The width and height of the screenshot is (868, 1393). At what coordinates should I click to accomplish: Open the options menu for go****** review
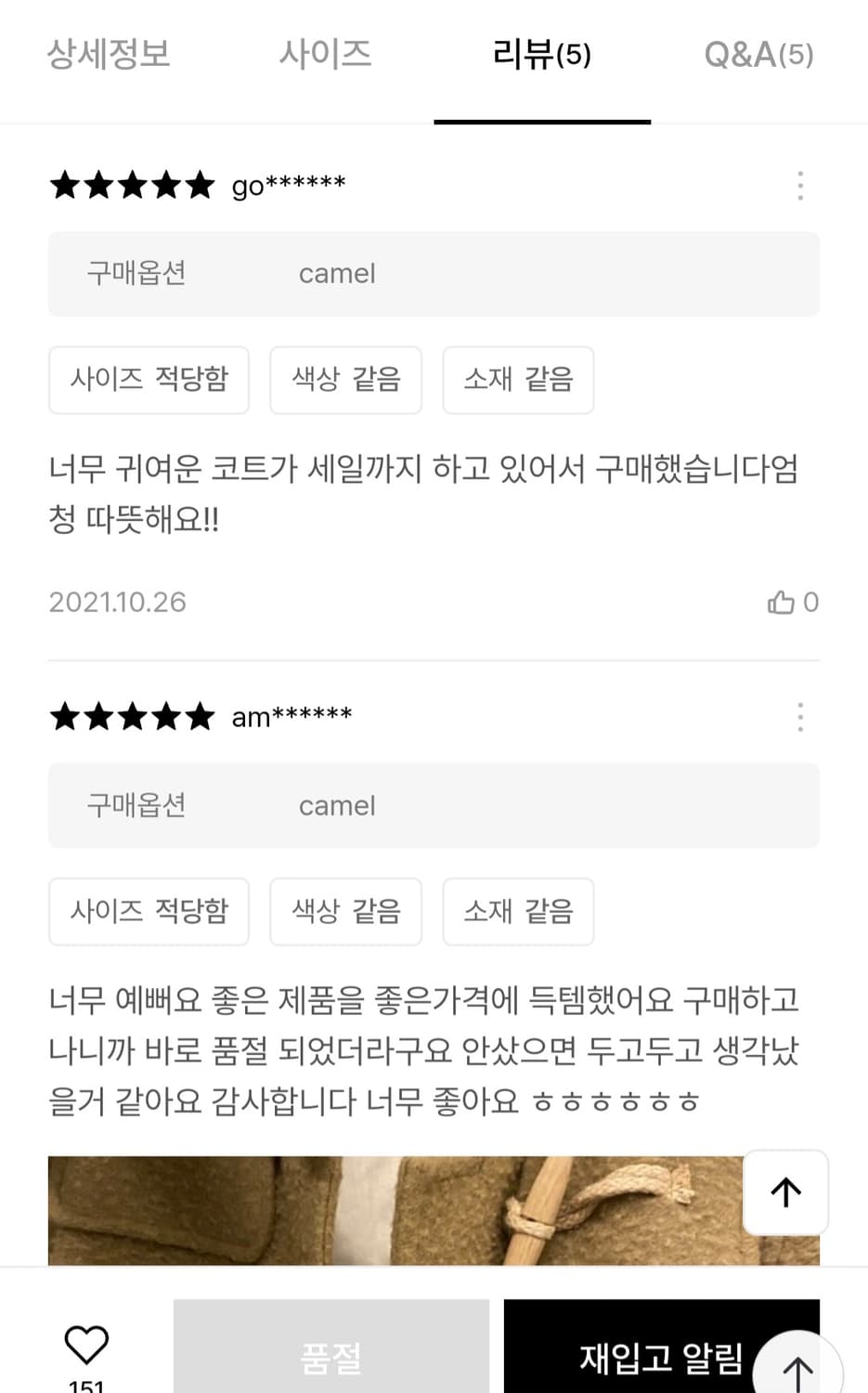tap(800, 185)
